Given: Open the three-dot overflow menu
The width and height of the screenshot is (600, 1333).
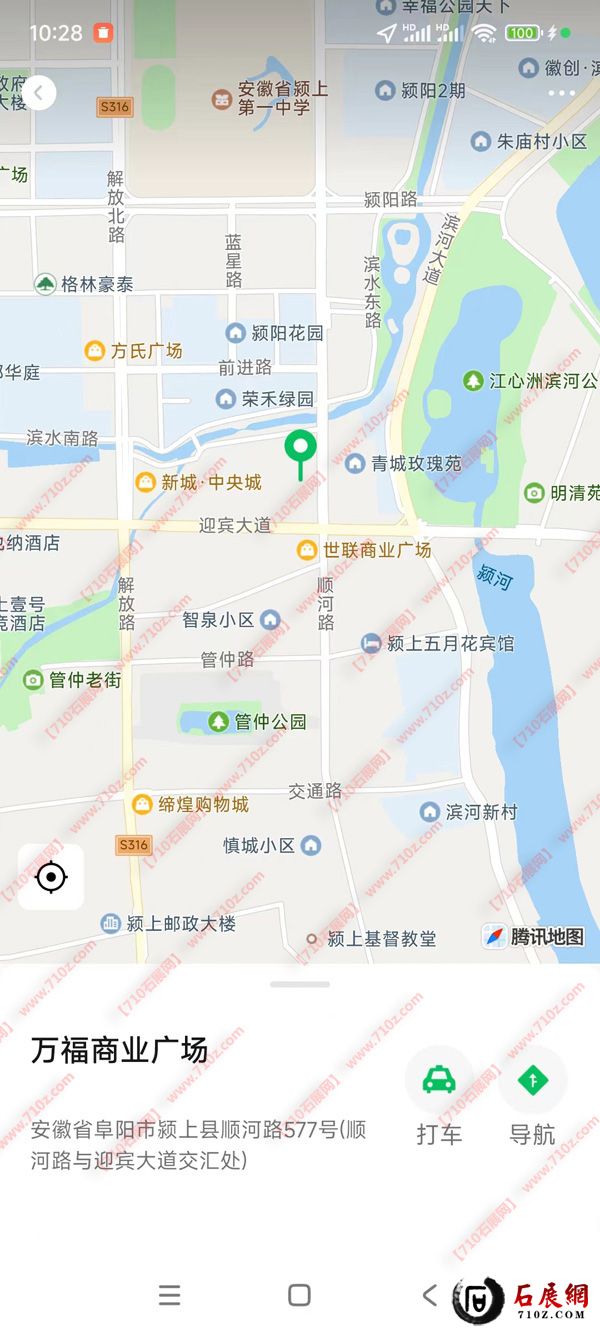Looking at the screenshot, I should [x=561, y=93].
